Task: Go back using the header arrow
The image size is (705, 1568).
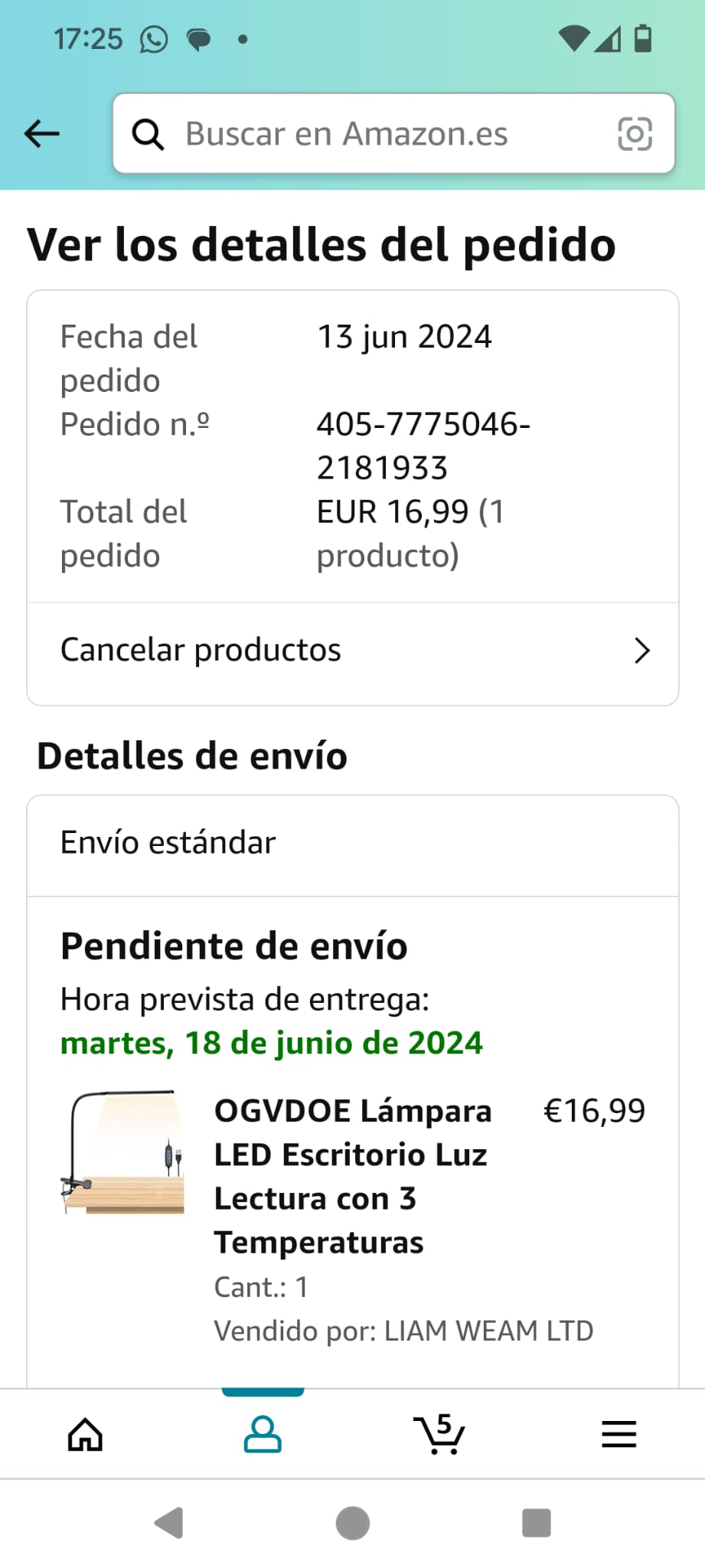Action: click(x=42, y=134)
